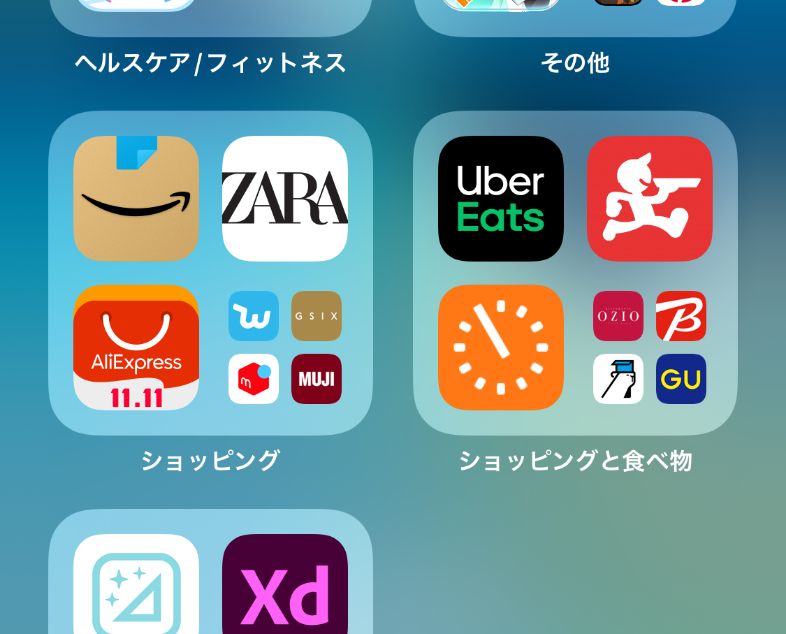The width and height of the screenshot is (786, 634).
Task: Expand the ショッピング folder's small icon group
Action: pos(285,347)
